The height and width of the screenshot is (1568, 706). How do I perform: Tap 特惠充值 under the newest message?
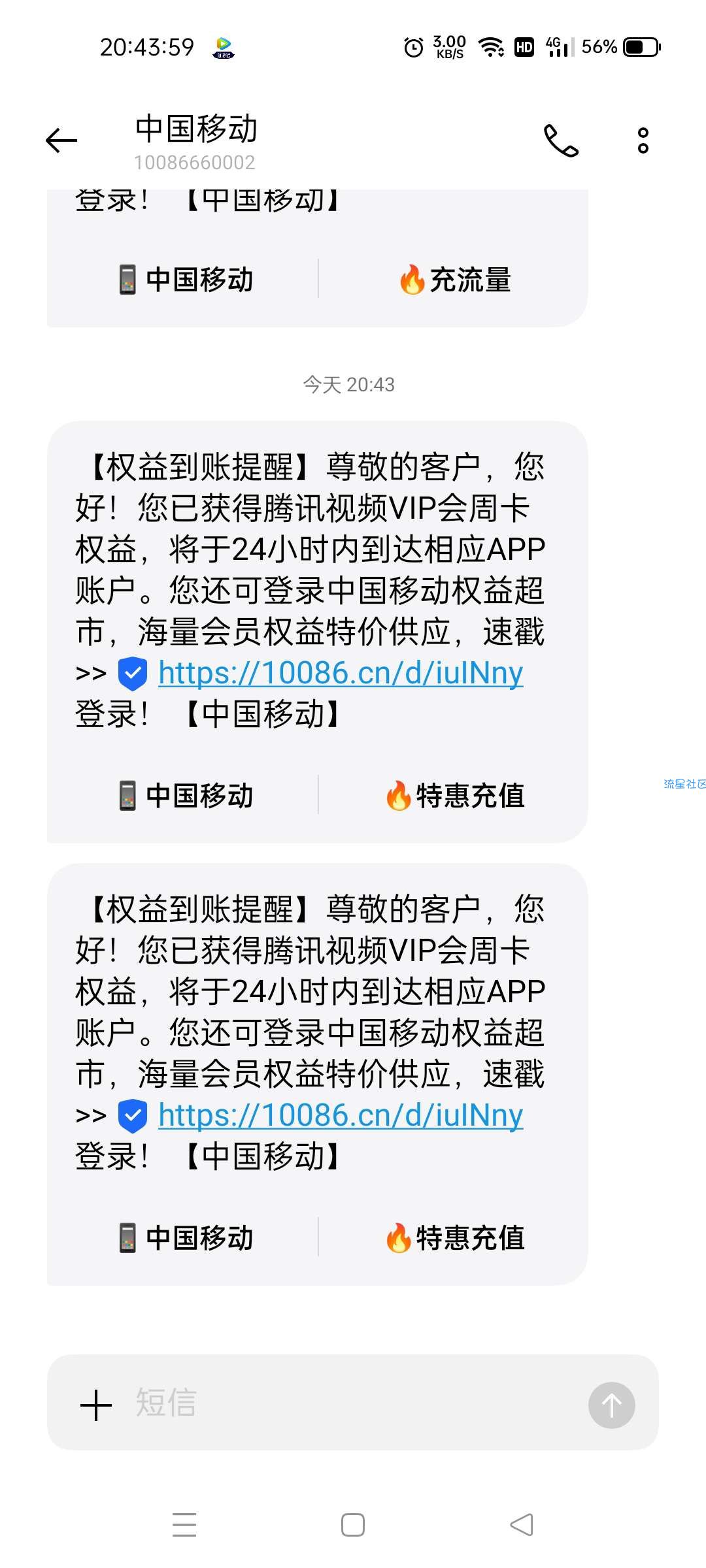point(455,1238)
